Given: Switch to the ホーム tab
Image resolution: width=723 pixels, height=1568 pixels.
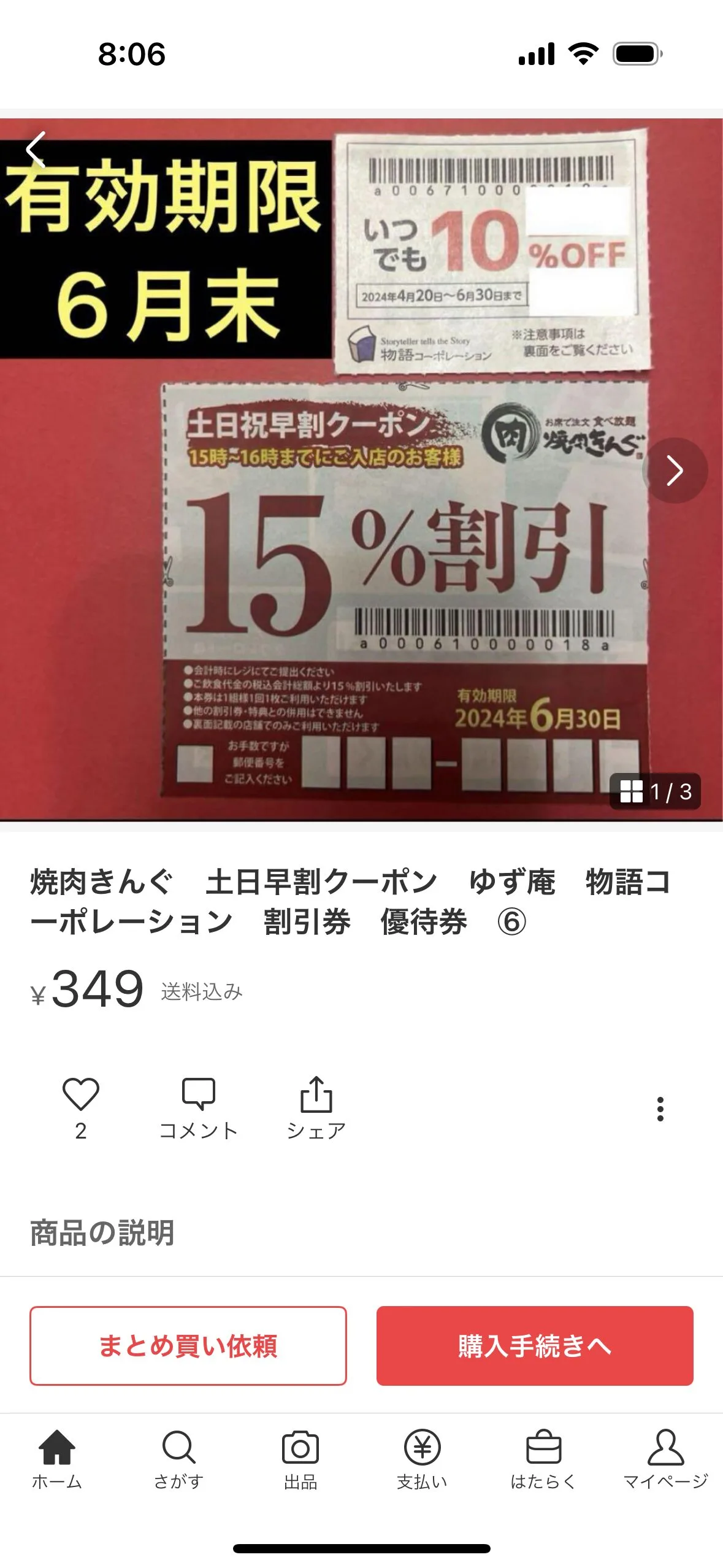Looking at the screenshot, I should click(57, 1460).
